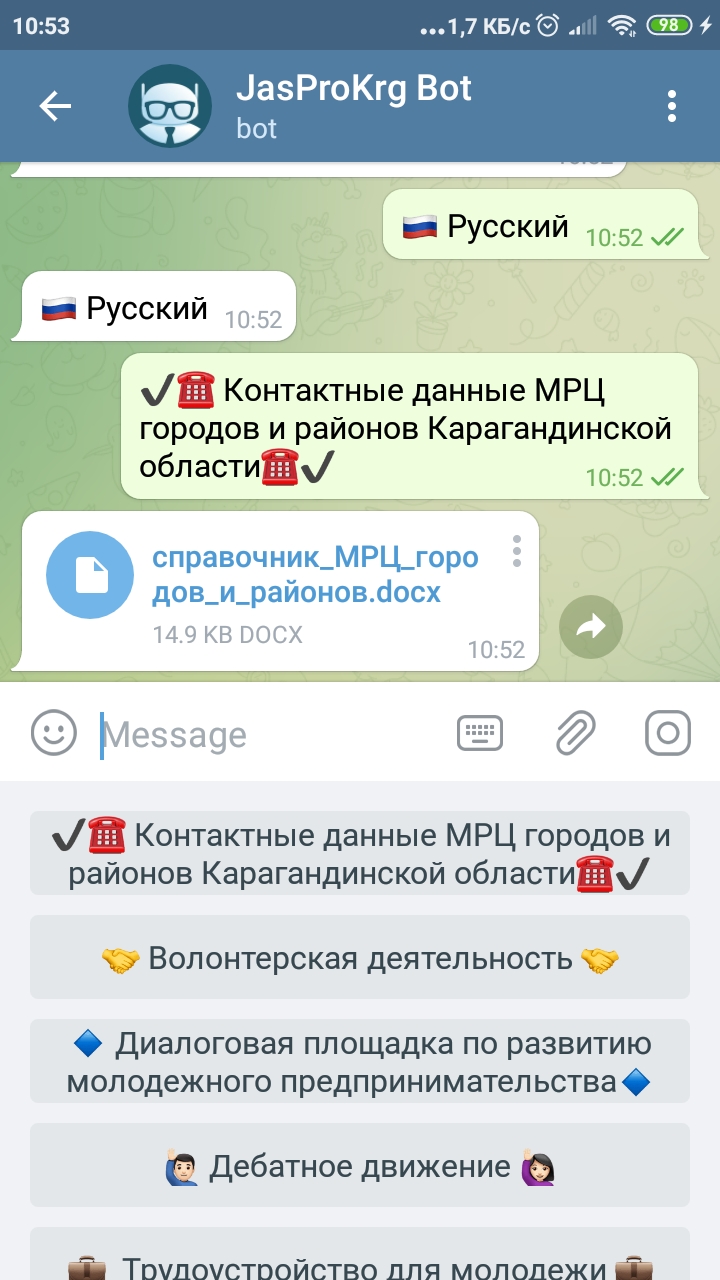The height and width of the screenshot is (1280, 720).
Task: Open the chat overflow menu
Action: (x=672, y=106)
